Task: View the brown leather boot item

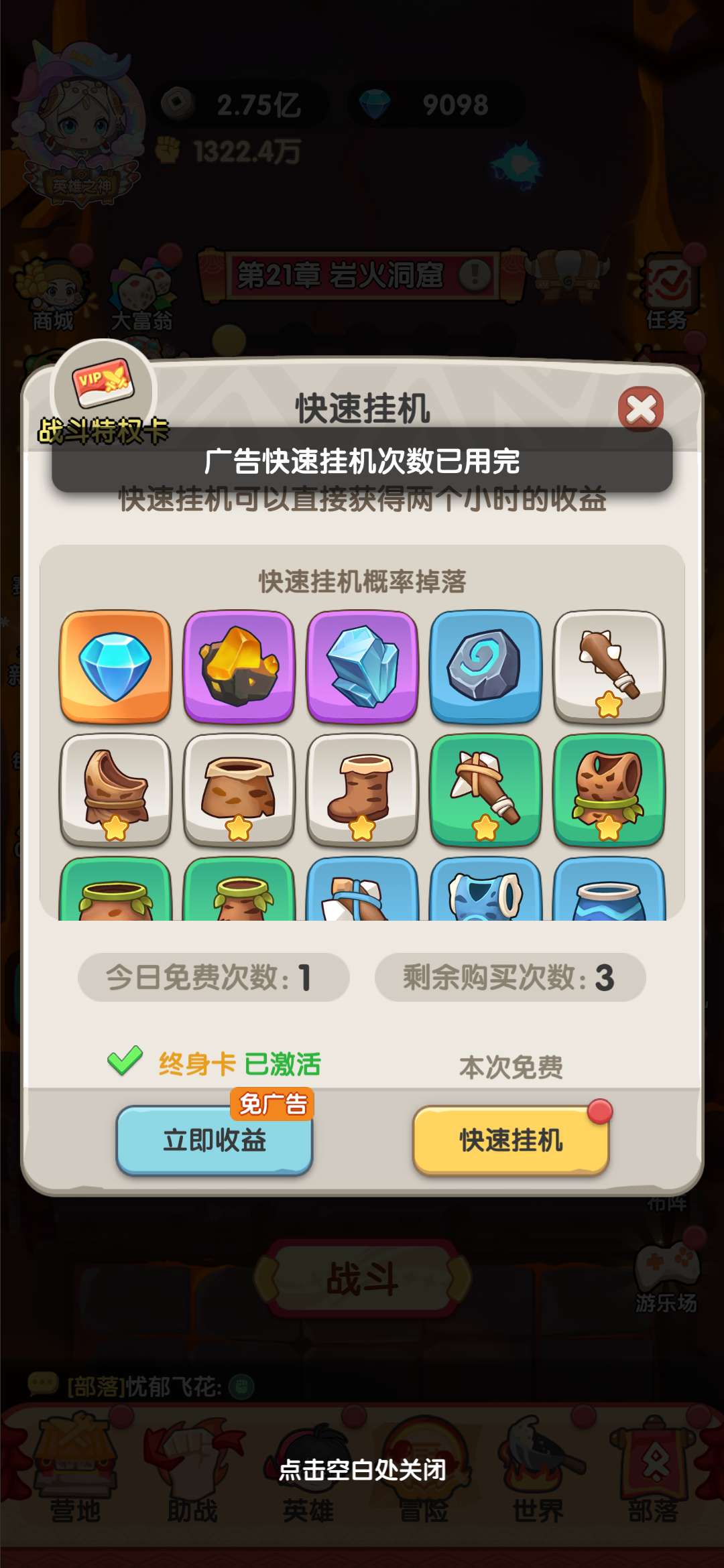Action: click(x=362, y=791)
